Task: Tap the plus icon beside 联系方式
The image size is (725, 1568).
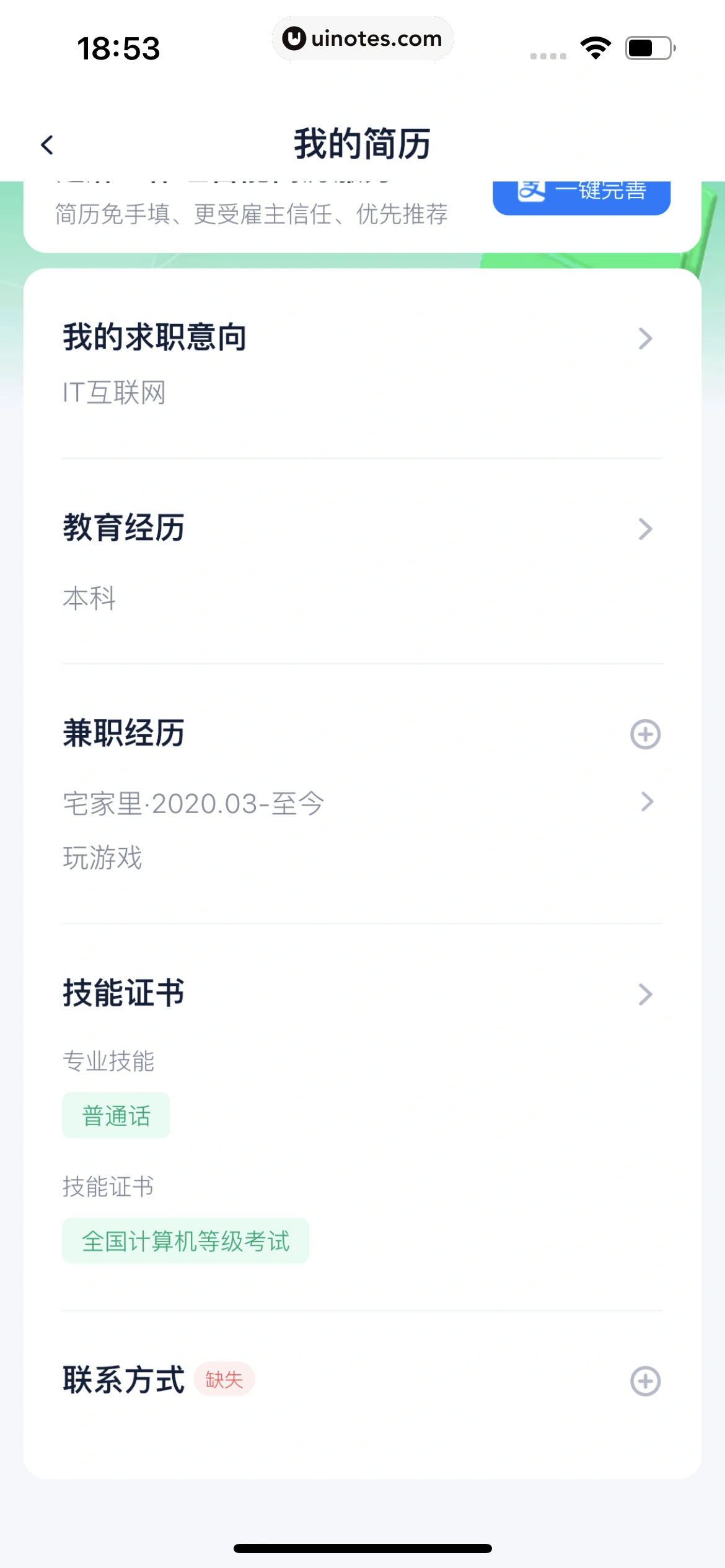Action: (646, 1380)
